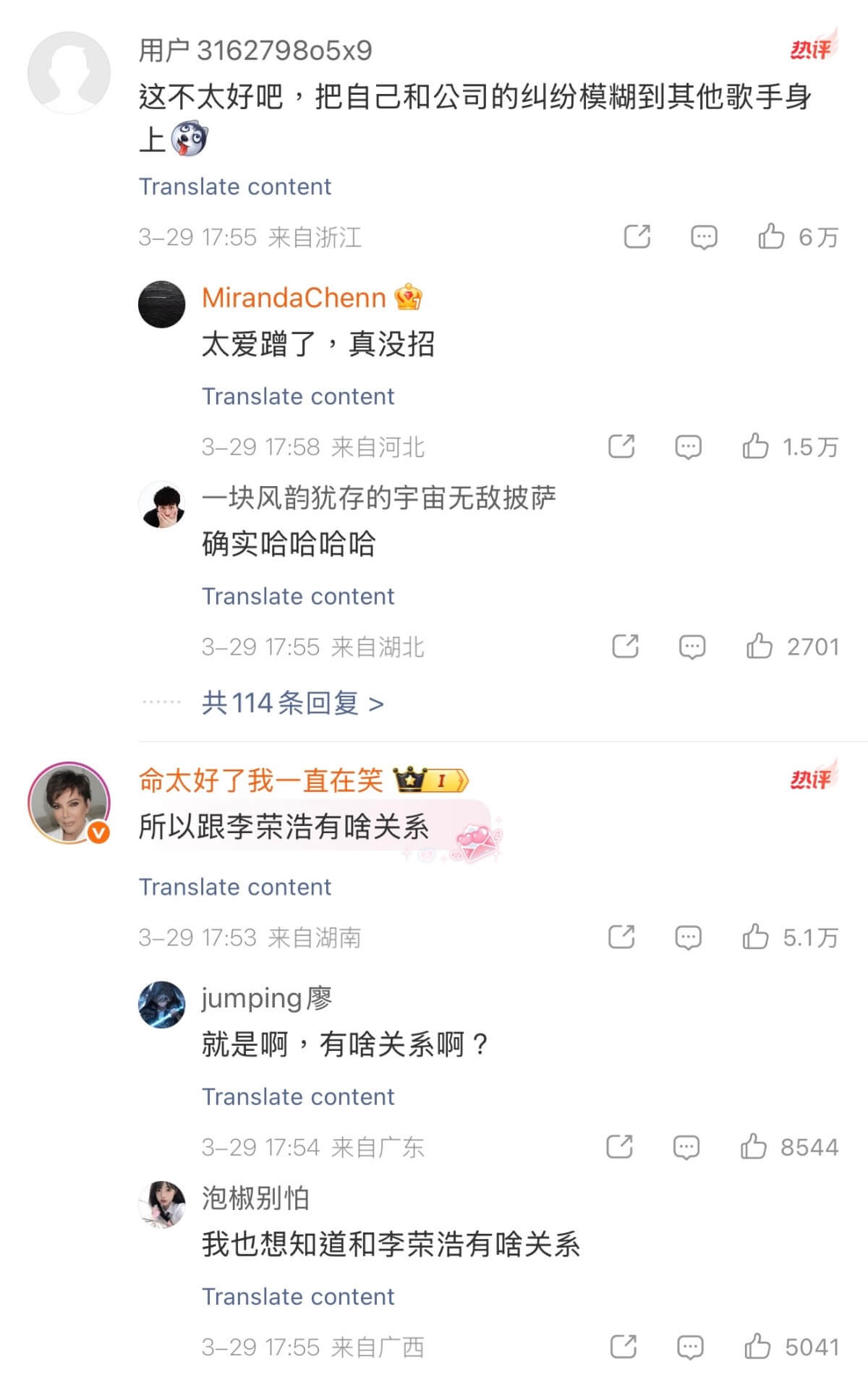Translate the top comment from 用户3162798o5x9
This screenshot has width=868, height=1385.
click(235, 187)
